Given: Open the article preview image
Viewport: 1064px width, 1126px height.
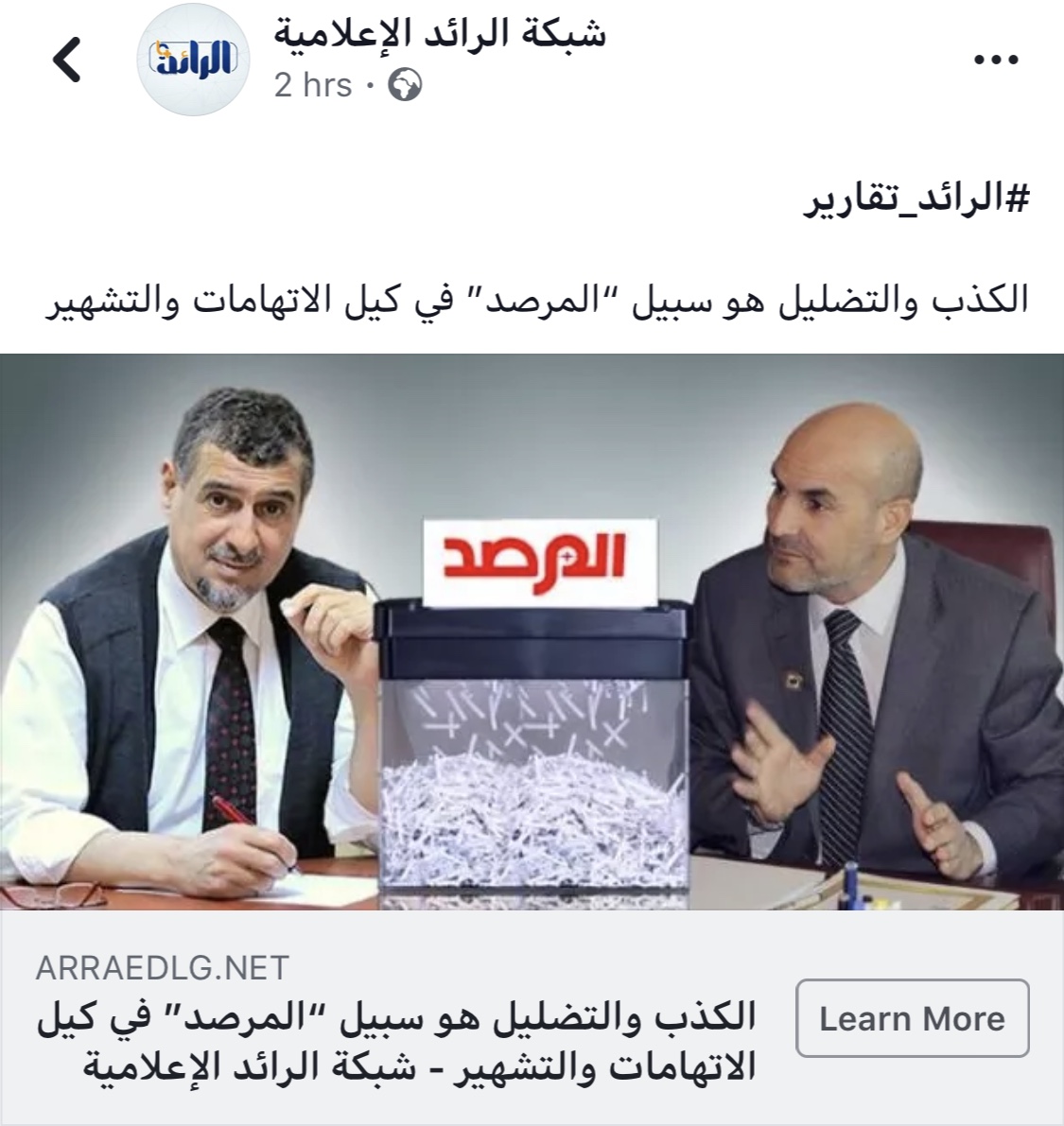Looking at the screenshot, I should coord(532,632).
